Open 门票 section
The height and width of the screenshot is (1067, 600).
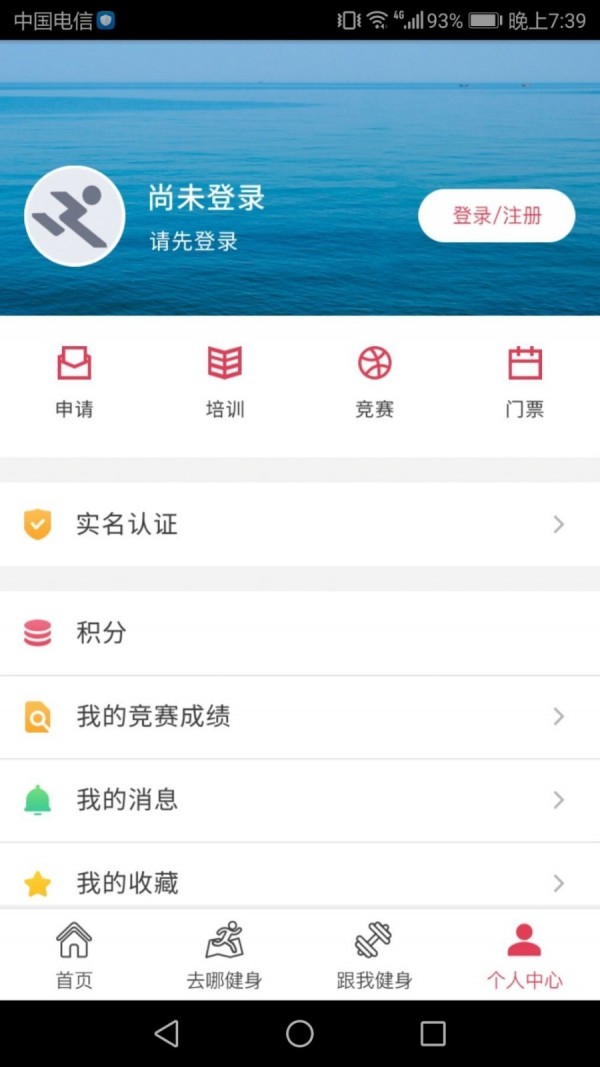(524, 381)
